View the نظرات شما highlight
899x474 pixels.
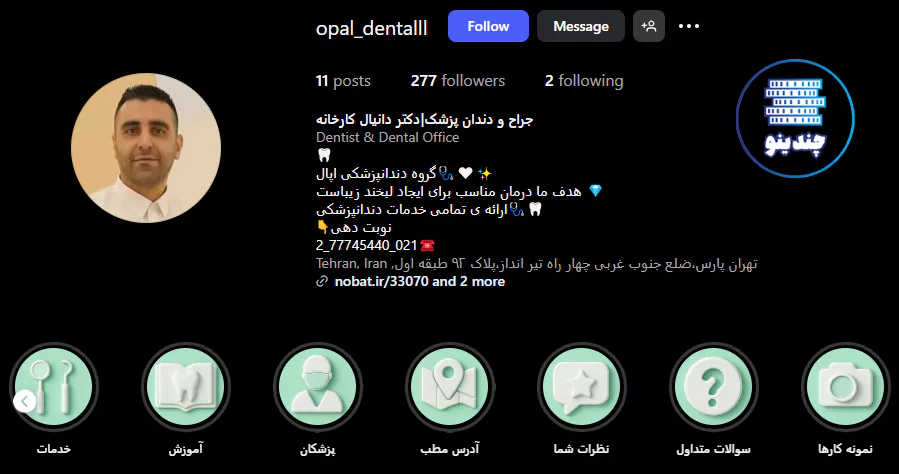[581, 386]
